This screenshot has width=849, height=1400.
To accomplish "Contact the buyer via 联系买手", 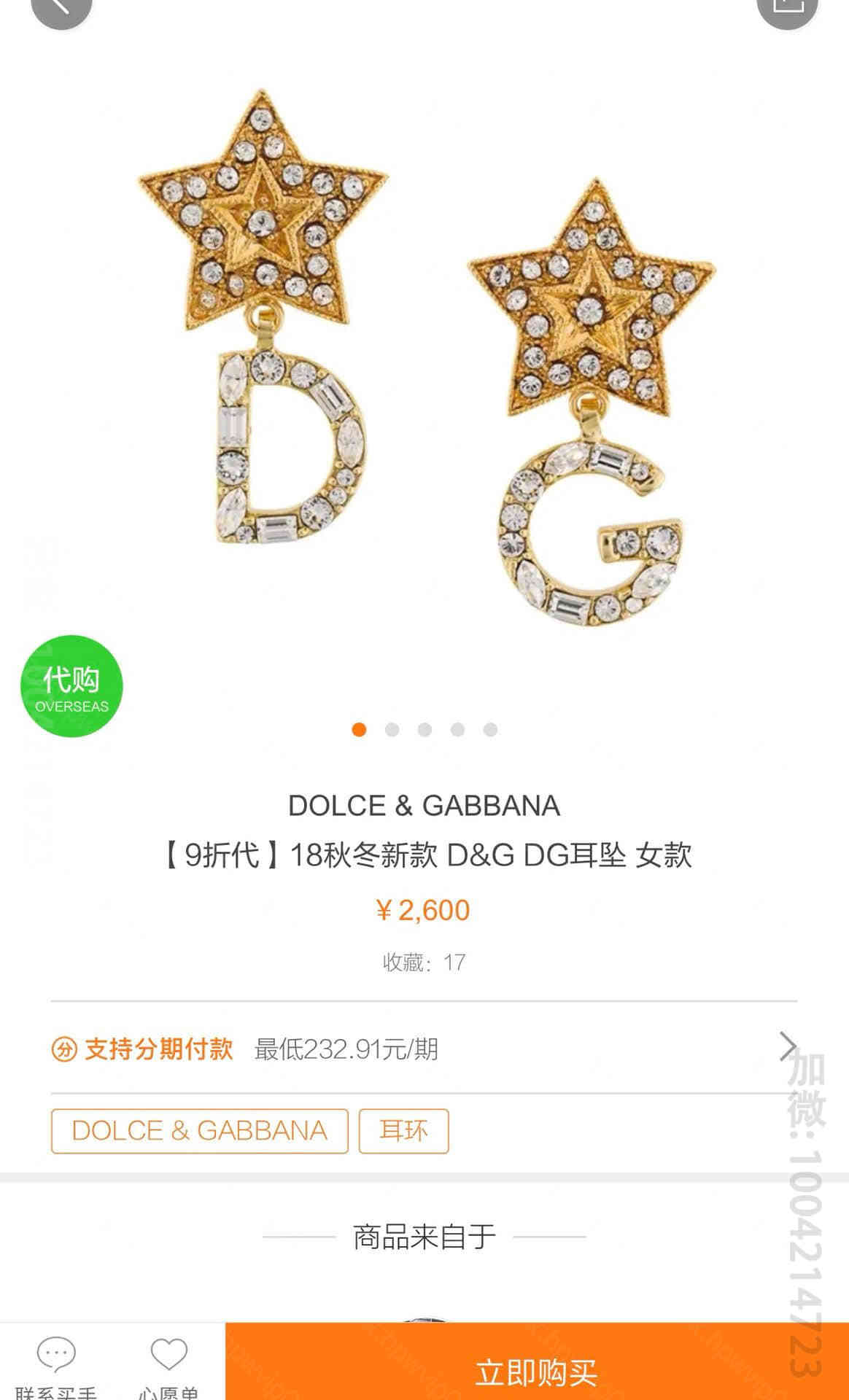I will click(56, 1367).
